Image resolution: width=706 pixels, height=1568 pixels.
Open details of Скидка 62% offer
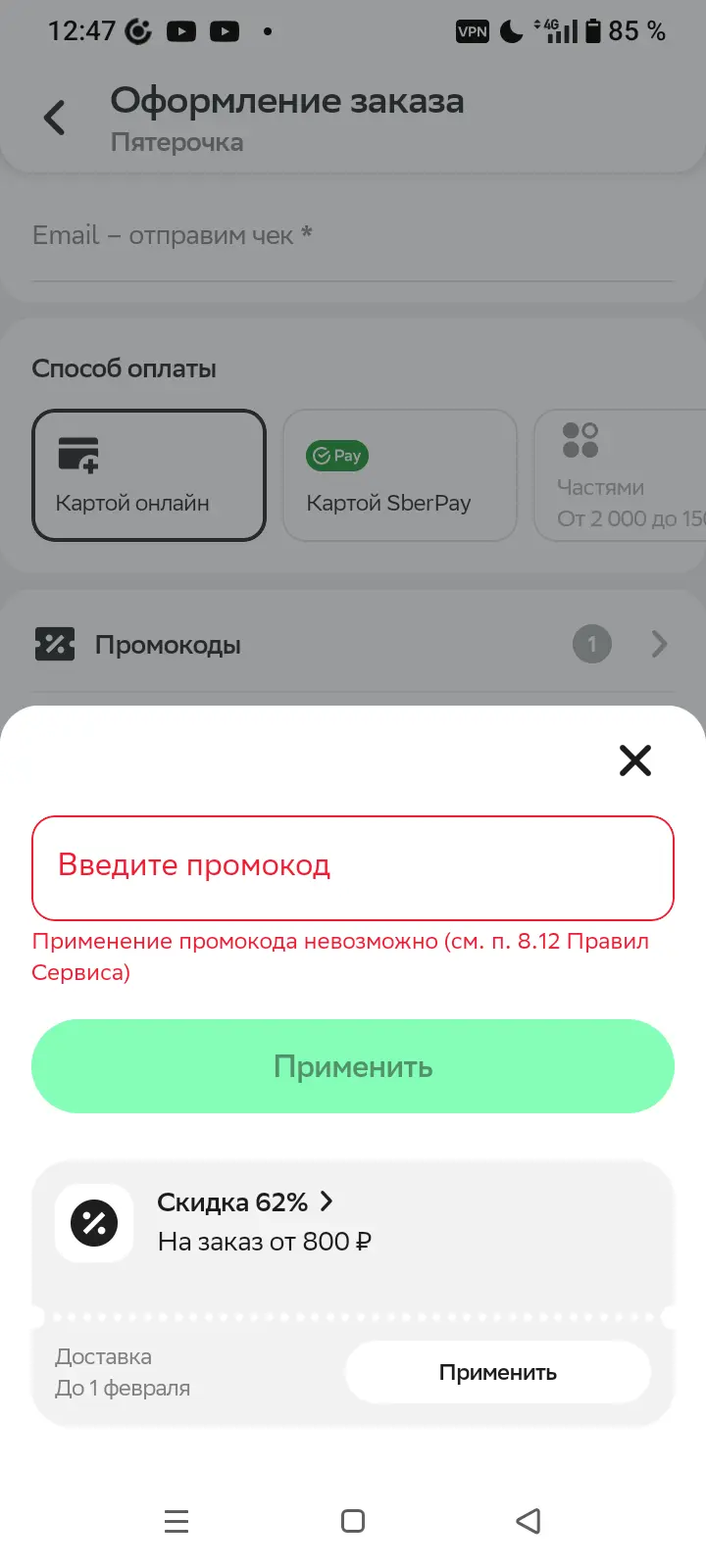[245, 1202]
